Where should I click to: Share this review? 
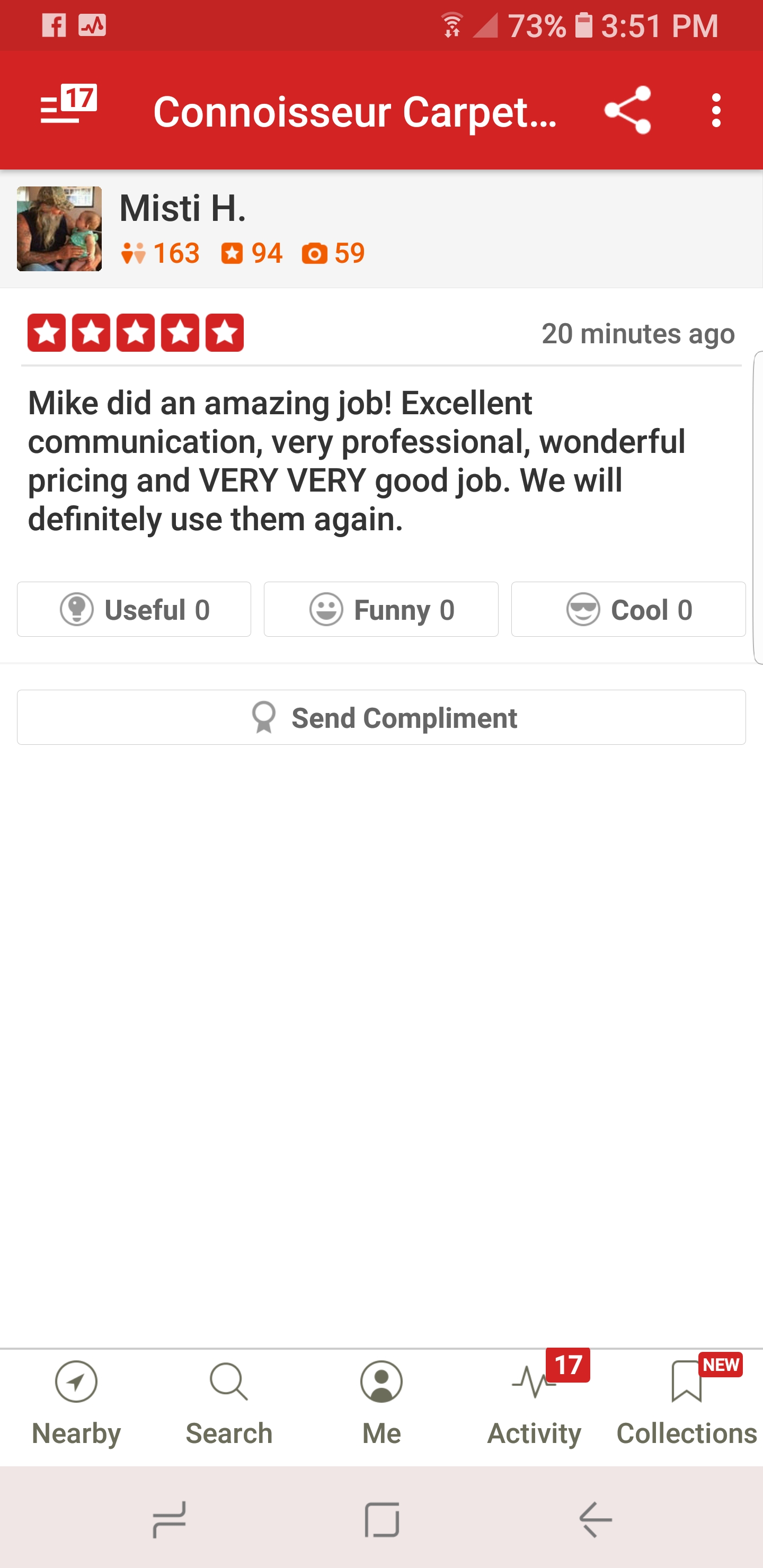pos(627,110)
